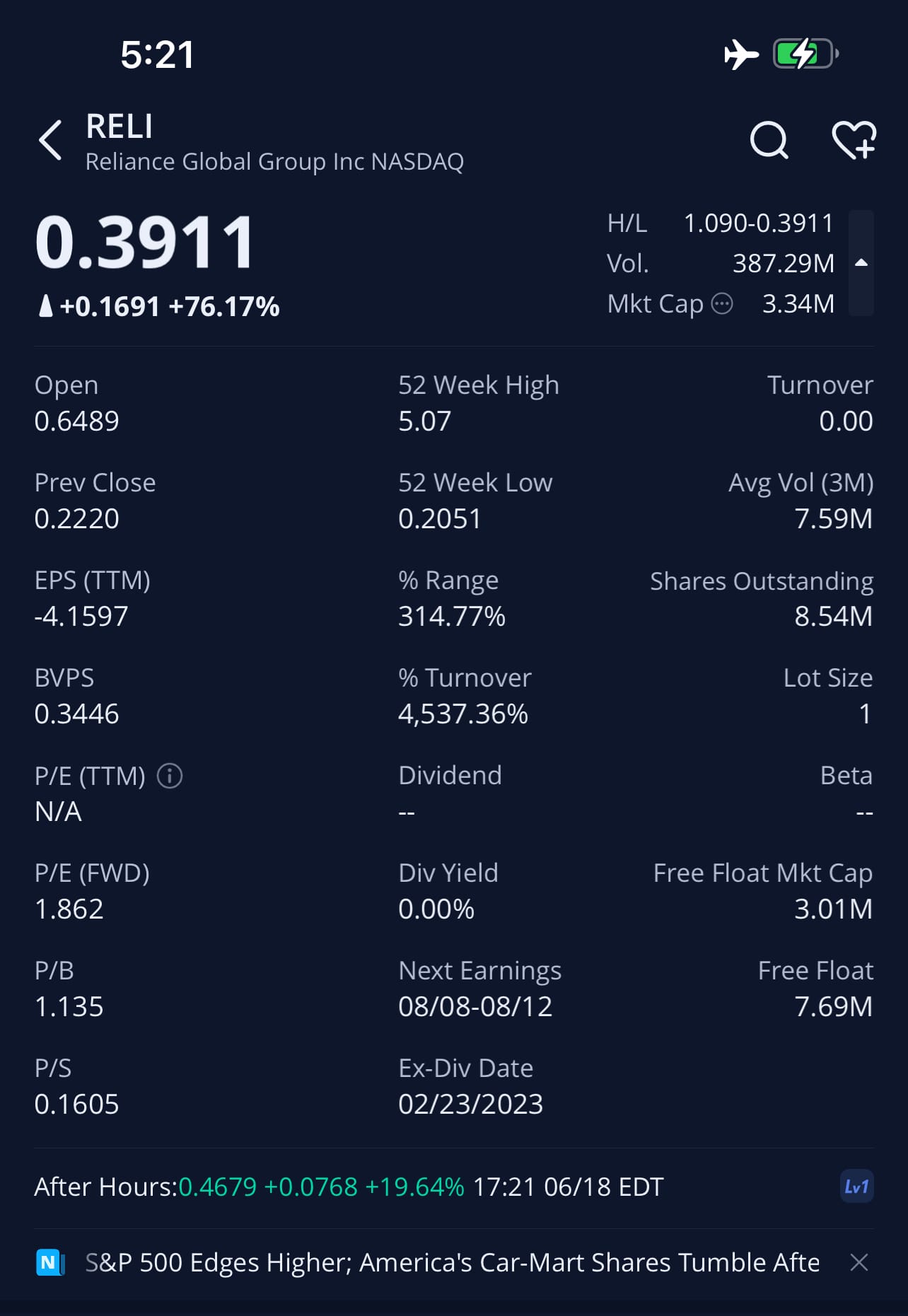Viewport: 908px width, 1316px height.
Task: Collapse the expanded quote details arrow
Action: point(861,263)
